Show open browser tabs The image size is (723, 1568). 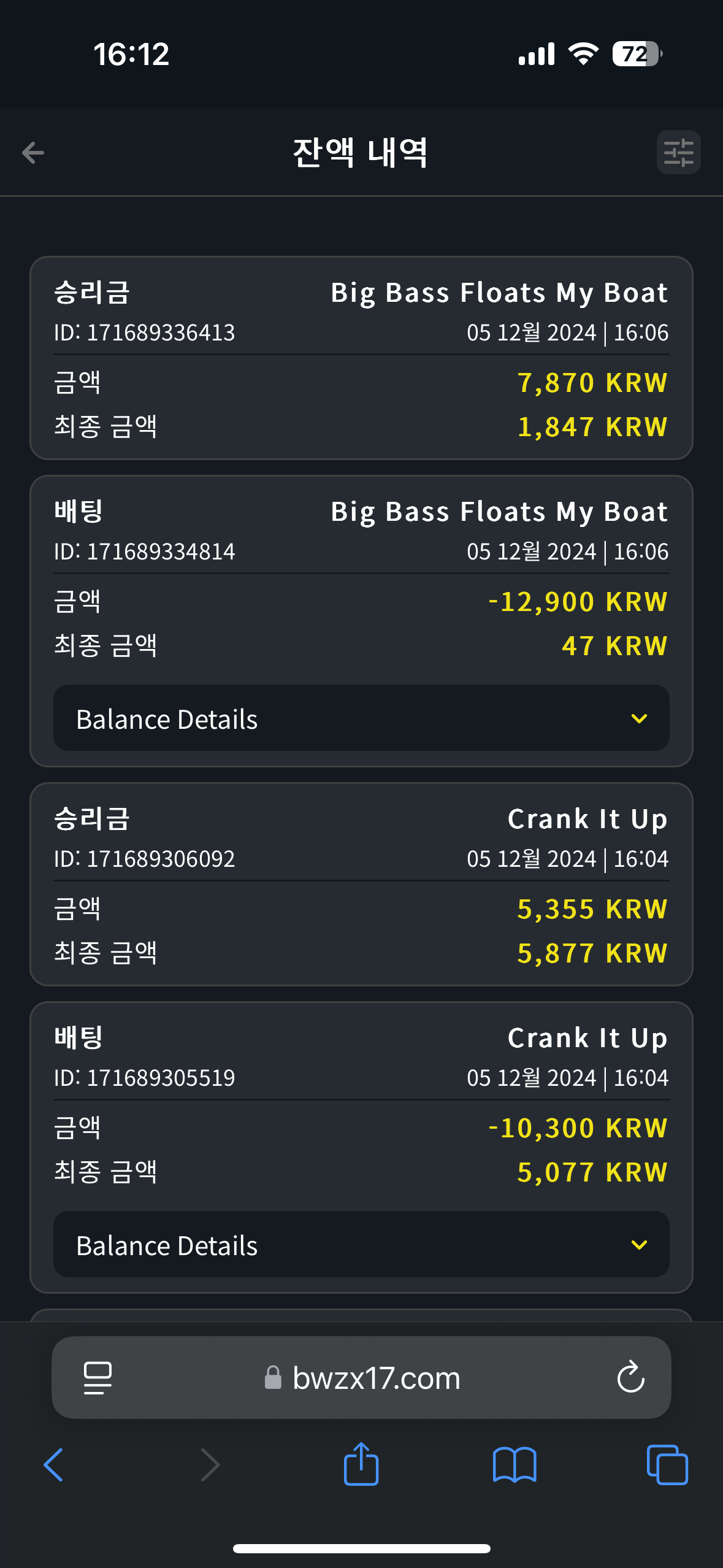tap(667, 1465)
